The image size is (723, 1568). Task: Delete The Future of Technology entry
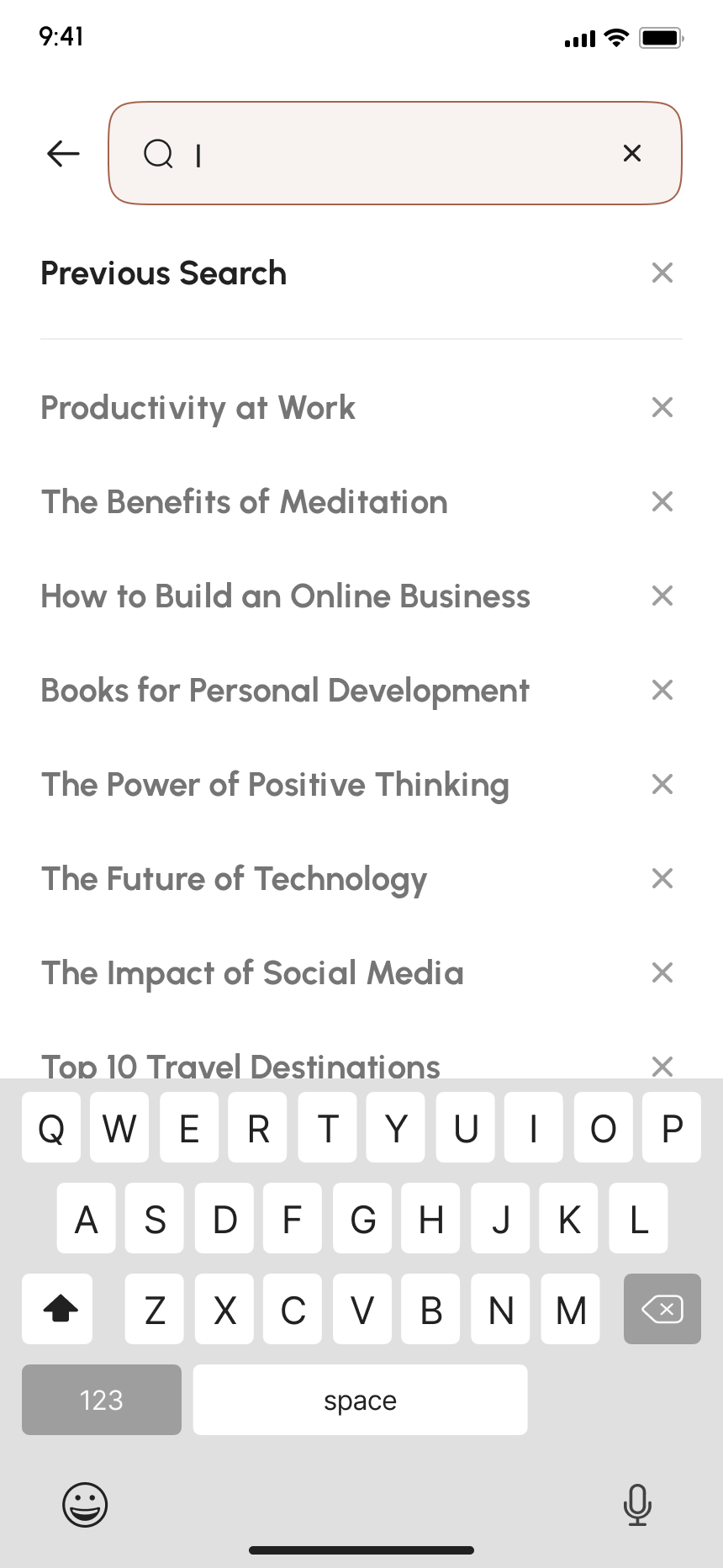coord(662,879)
